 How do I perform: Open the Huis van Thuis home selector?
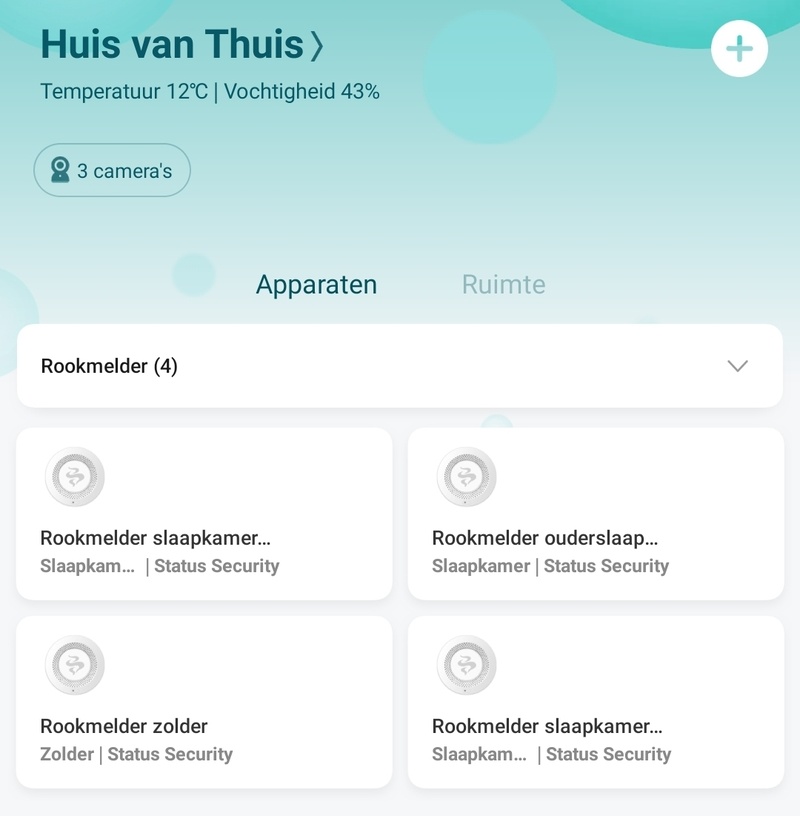183,45
